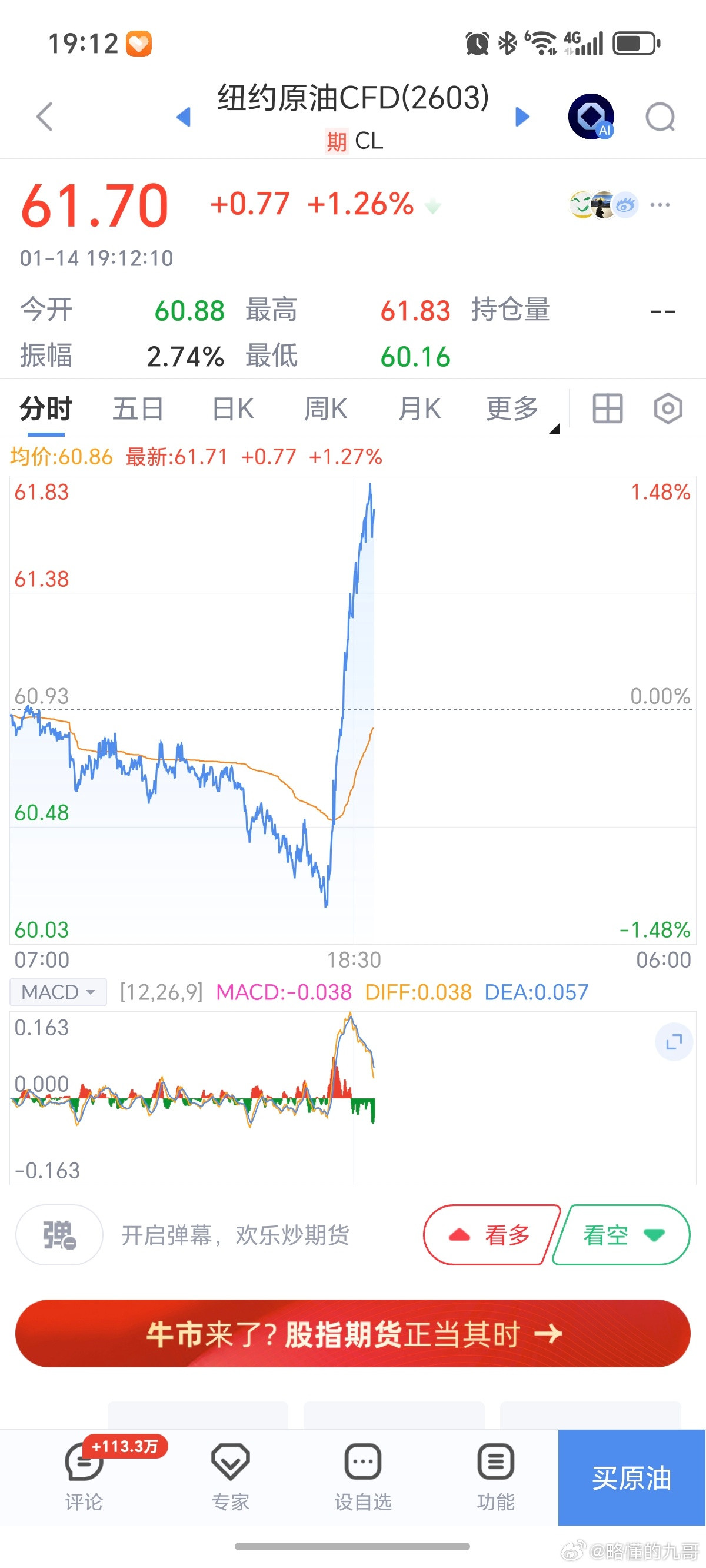This screenshot has width=706, height=1568.
Task: Click the search magnifier icon
Action: click(661, 117)
